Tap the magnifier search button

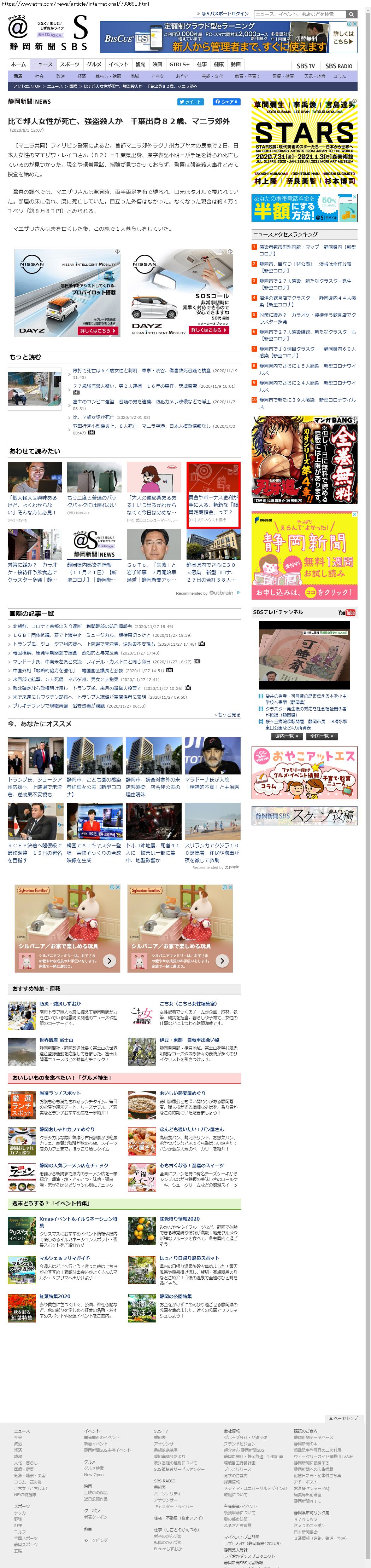[x=352, y=13]
